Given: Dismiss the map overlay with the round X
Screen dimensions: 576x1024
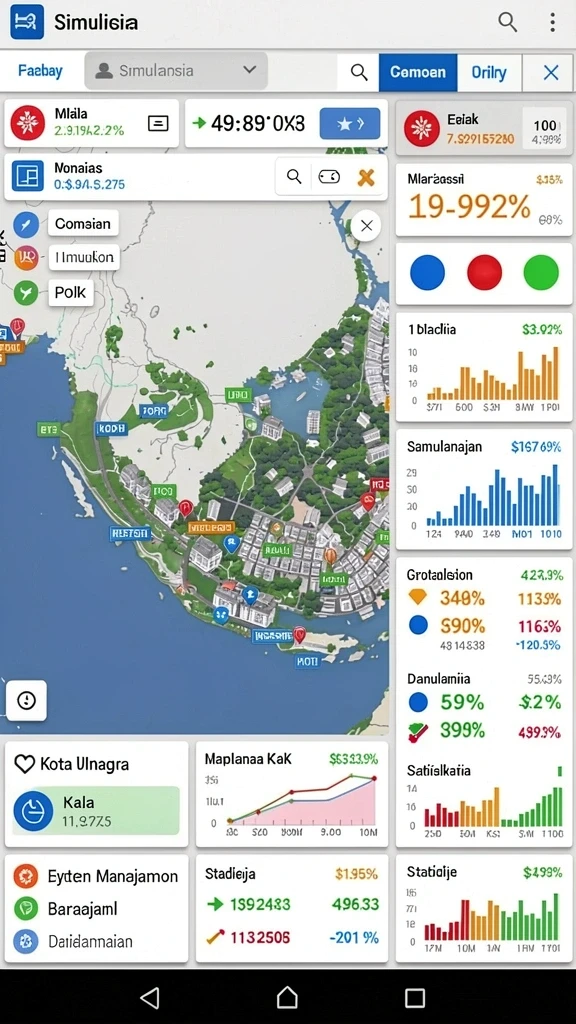Looking at the screenshot, I should tap(366, 226).
